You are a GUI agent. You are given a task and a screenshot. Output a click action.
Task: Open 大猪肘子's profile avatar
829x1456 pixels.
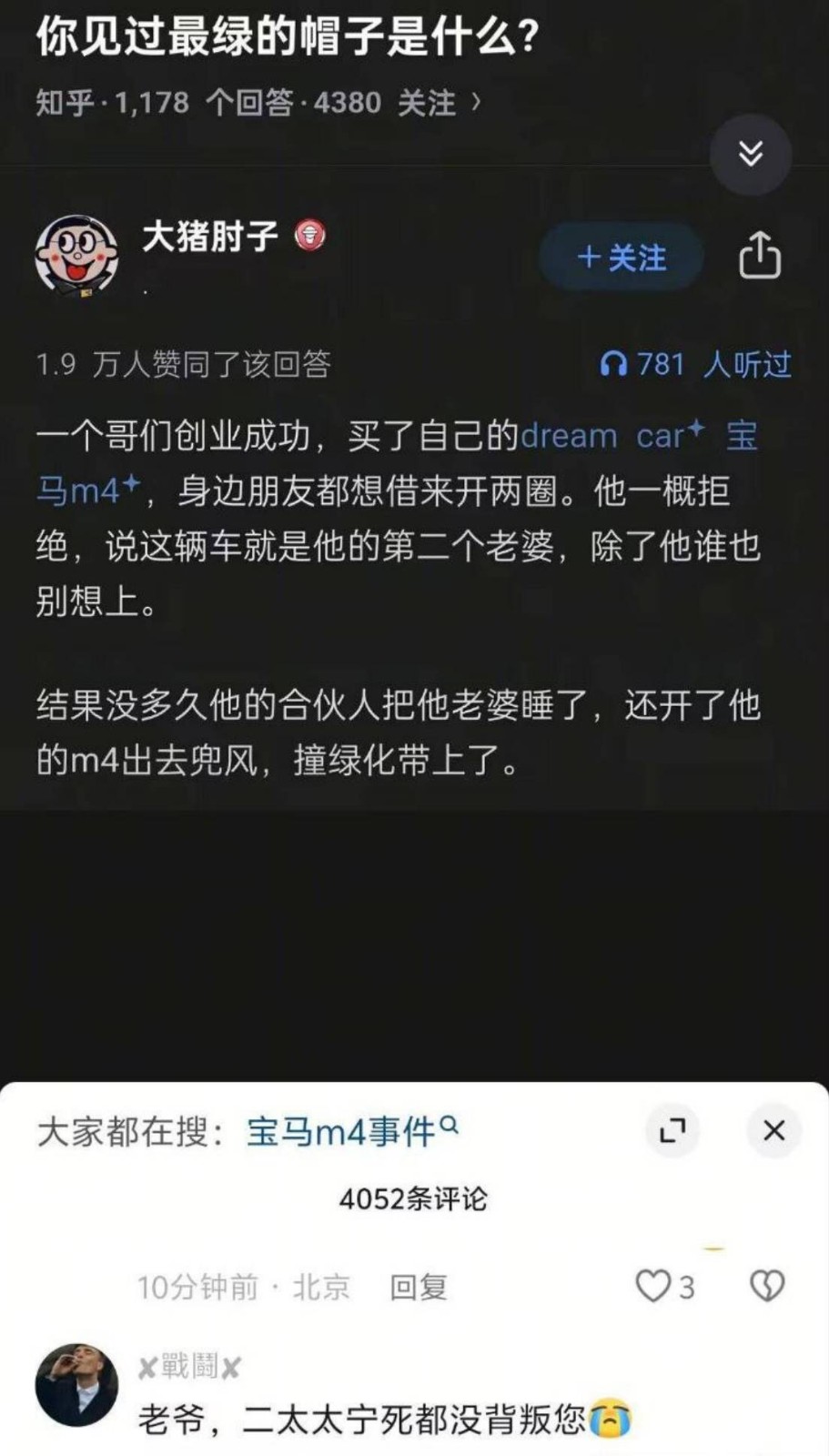click(x=76, y=256)
